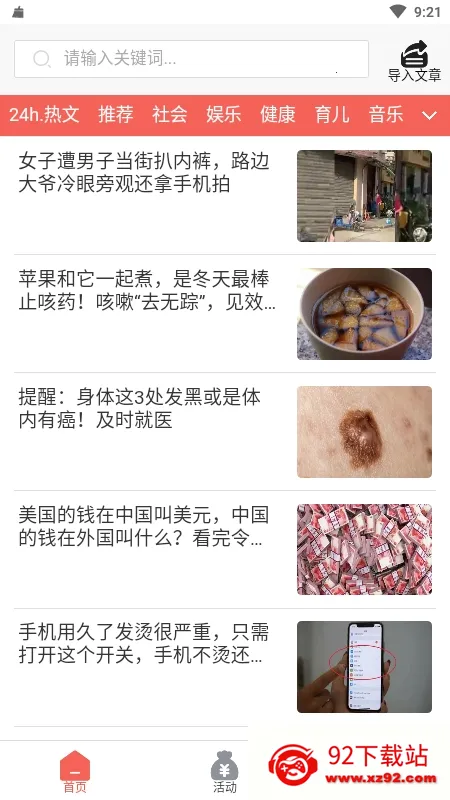Read the 苹果和它一起煮 cough remedy article
This screenshot has width=450, height=800.
[x=225, y=314]
